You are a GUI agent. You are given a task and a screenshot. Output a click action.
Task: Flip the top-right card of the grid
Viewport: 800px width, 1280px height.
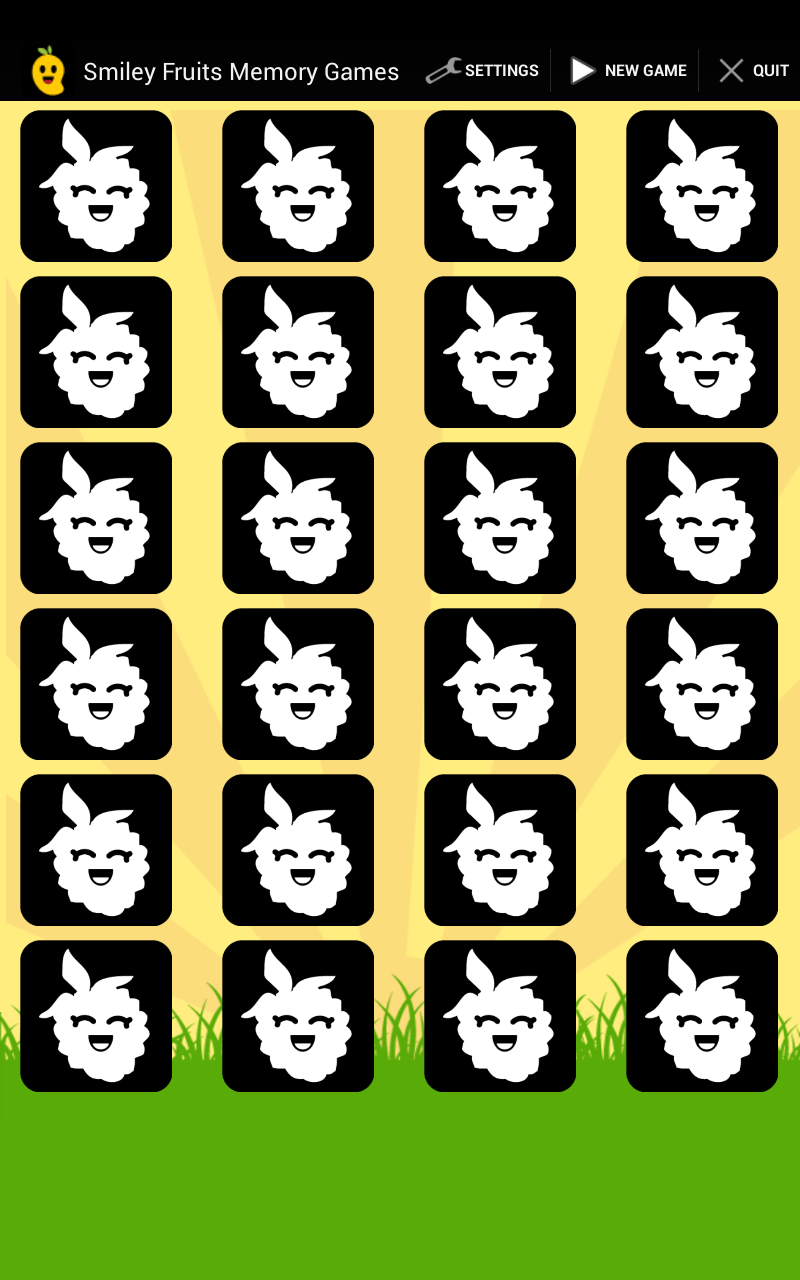coord(702,186)
